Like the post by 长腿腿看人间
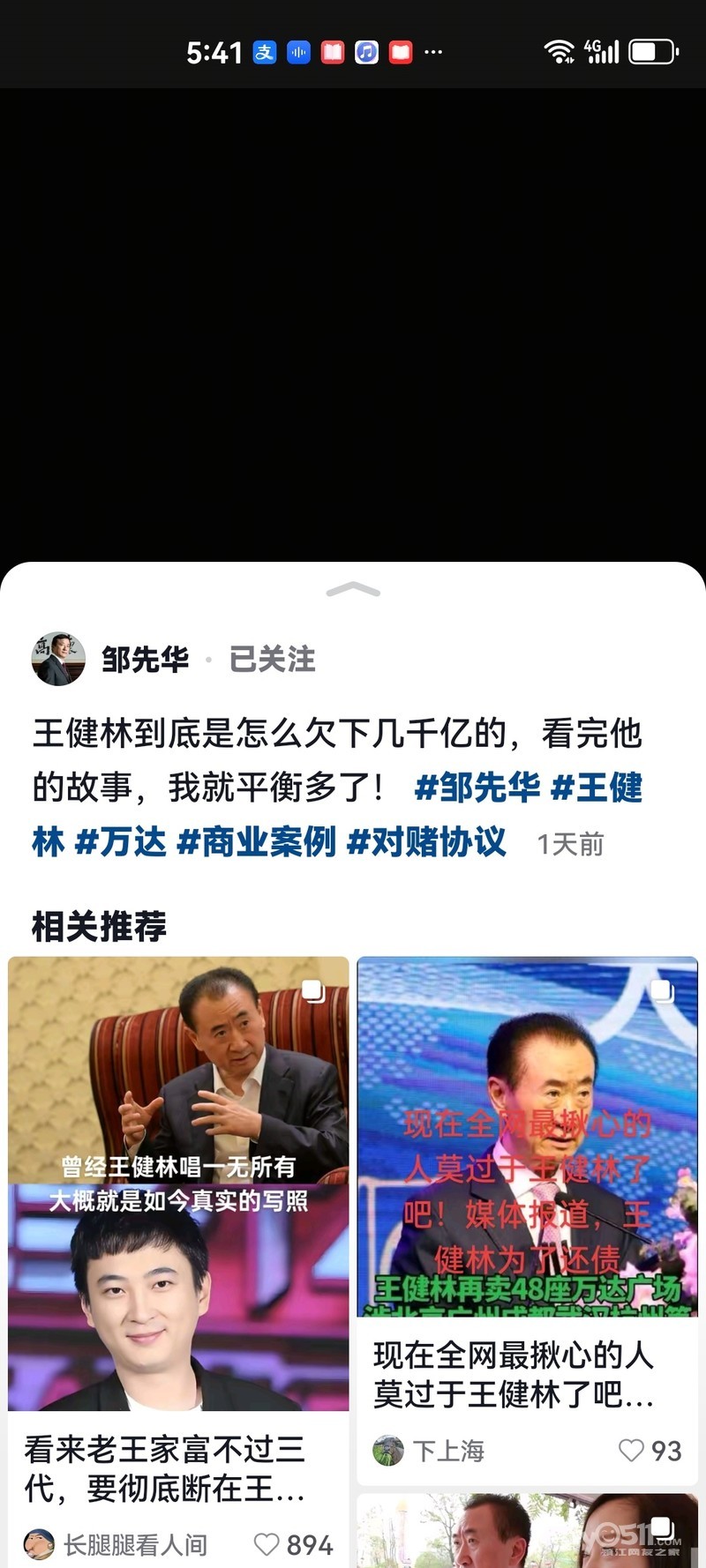The image size is (706, 1568). pyautogui.click(x=267, y=1544)
